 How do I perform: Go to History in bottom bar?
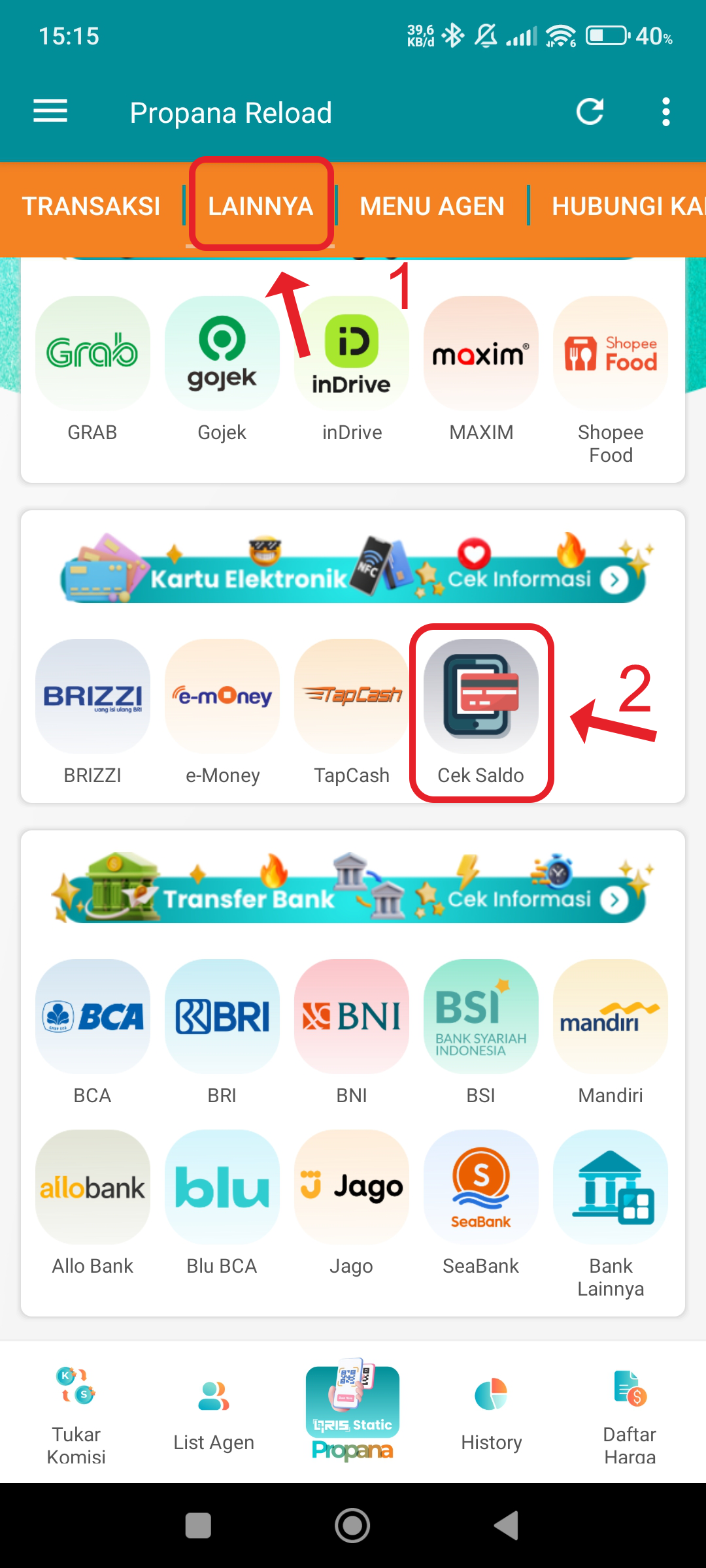click(491, 1413)
